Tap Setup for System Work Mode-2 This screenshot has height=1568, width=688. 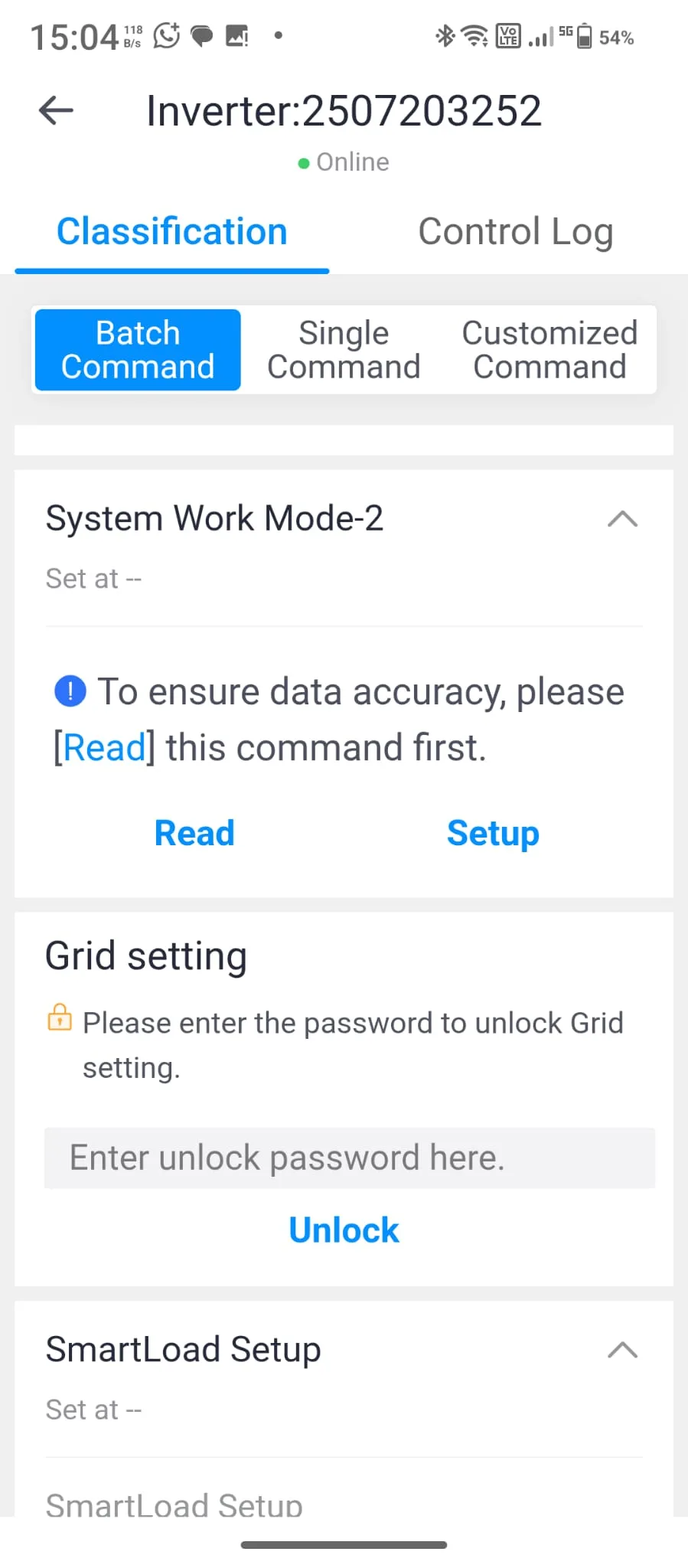(493, 833)
